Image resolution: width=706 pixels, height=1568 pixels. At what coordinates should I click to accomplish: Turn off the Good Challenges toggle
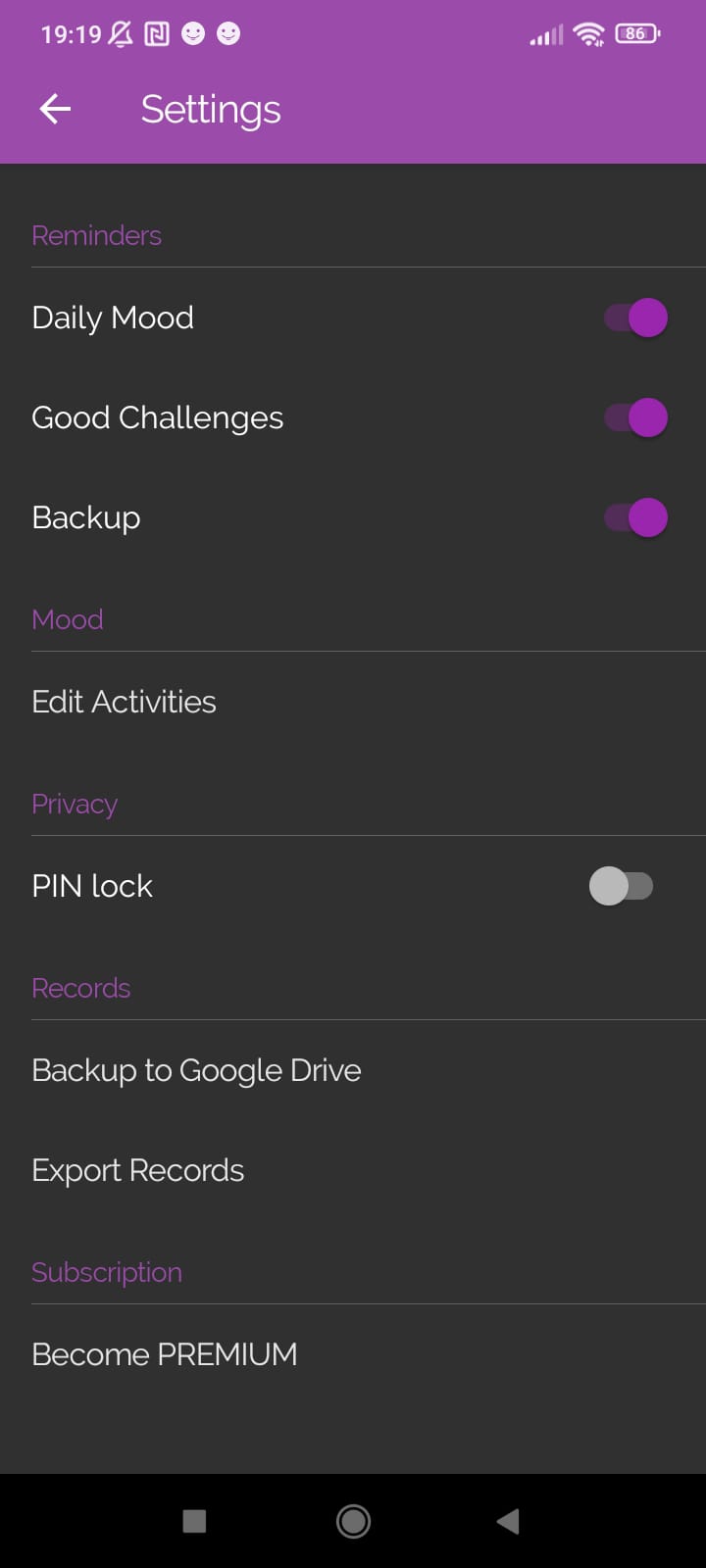[x=634, y=417]
